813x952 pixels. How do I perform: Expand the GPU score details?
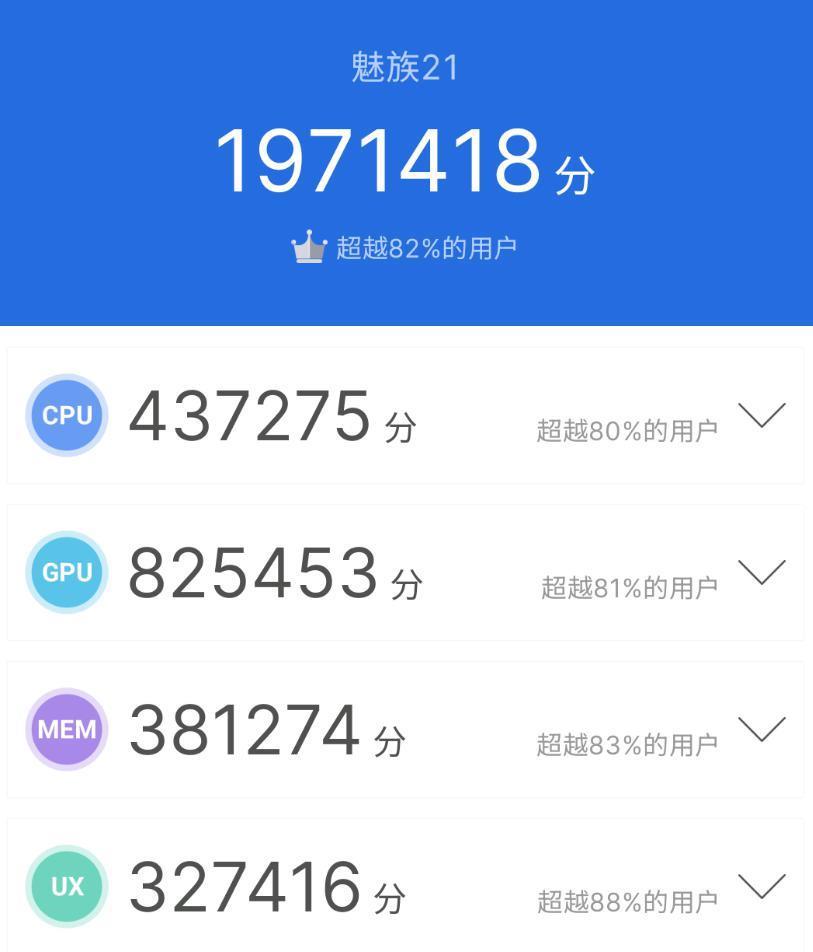(764, 574)
